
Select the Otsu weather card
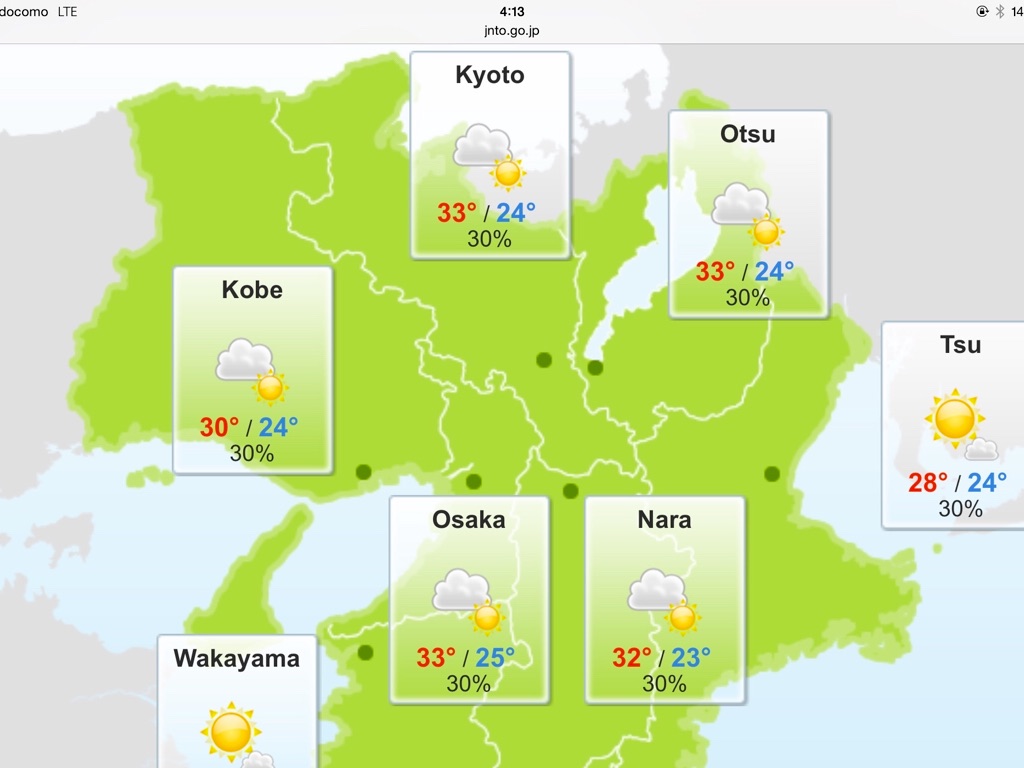(x=748, y=214)
